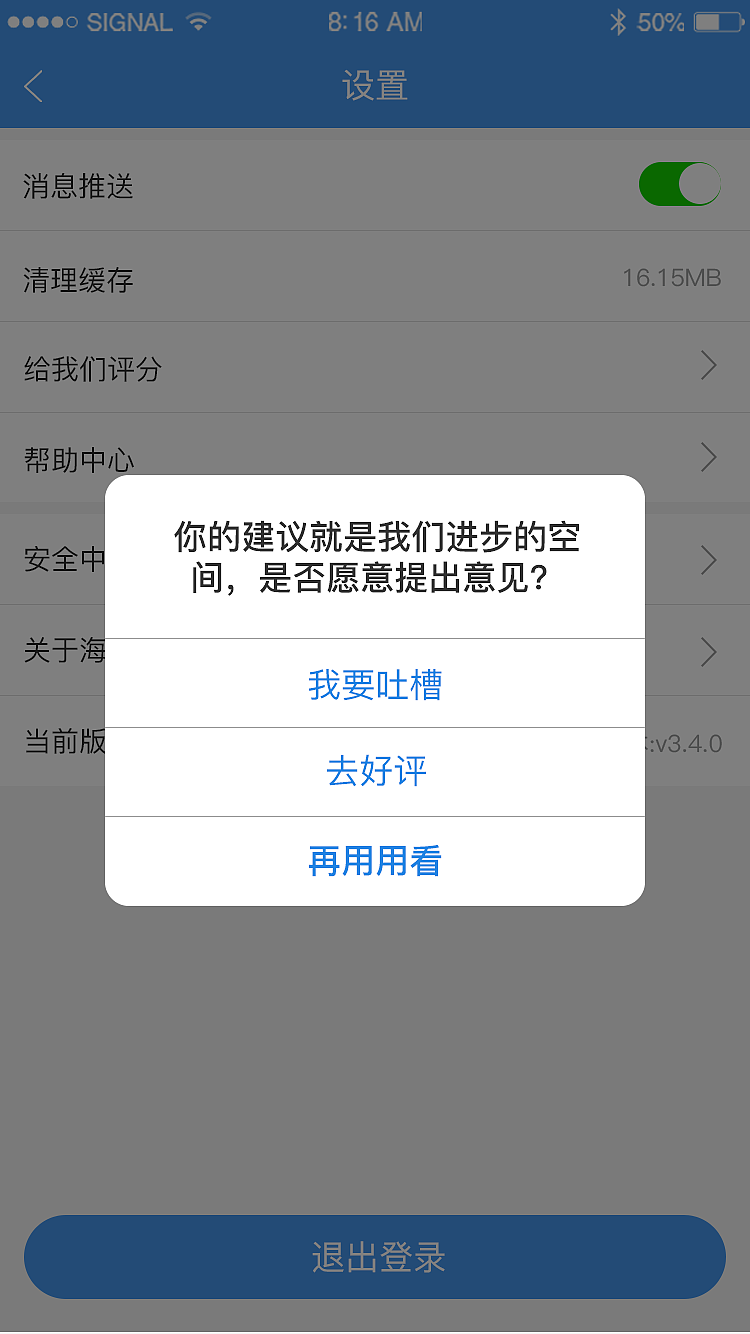The height and width of the screenshot is (1334, 750).
Task: Tap the Wi-Fi icon in the status bar
Action: tap(197, 21)
